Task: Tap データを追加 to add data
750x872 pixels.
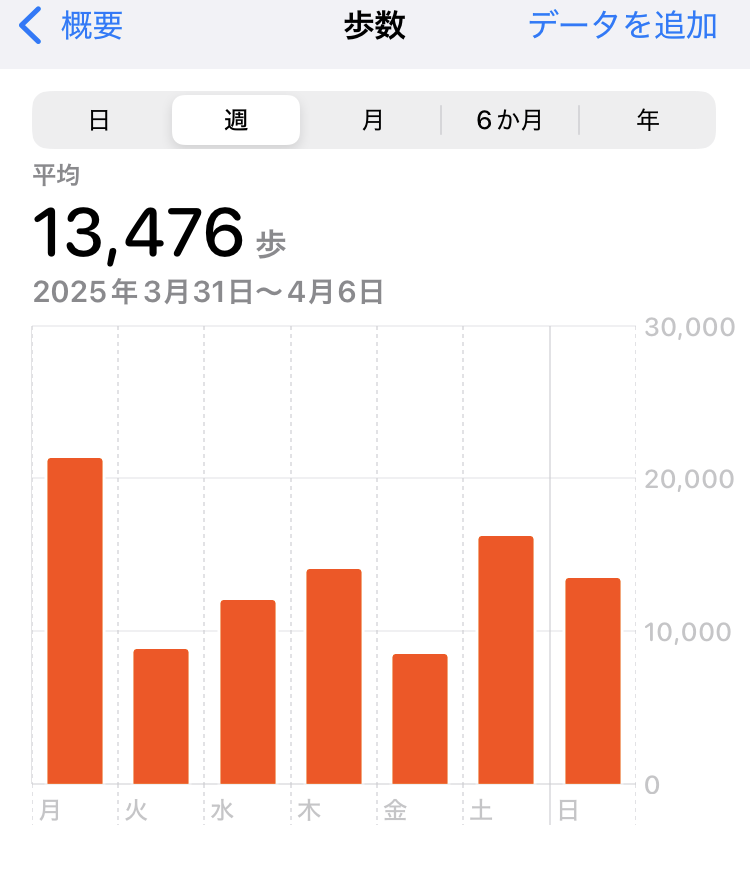Action: (622, 26)
